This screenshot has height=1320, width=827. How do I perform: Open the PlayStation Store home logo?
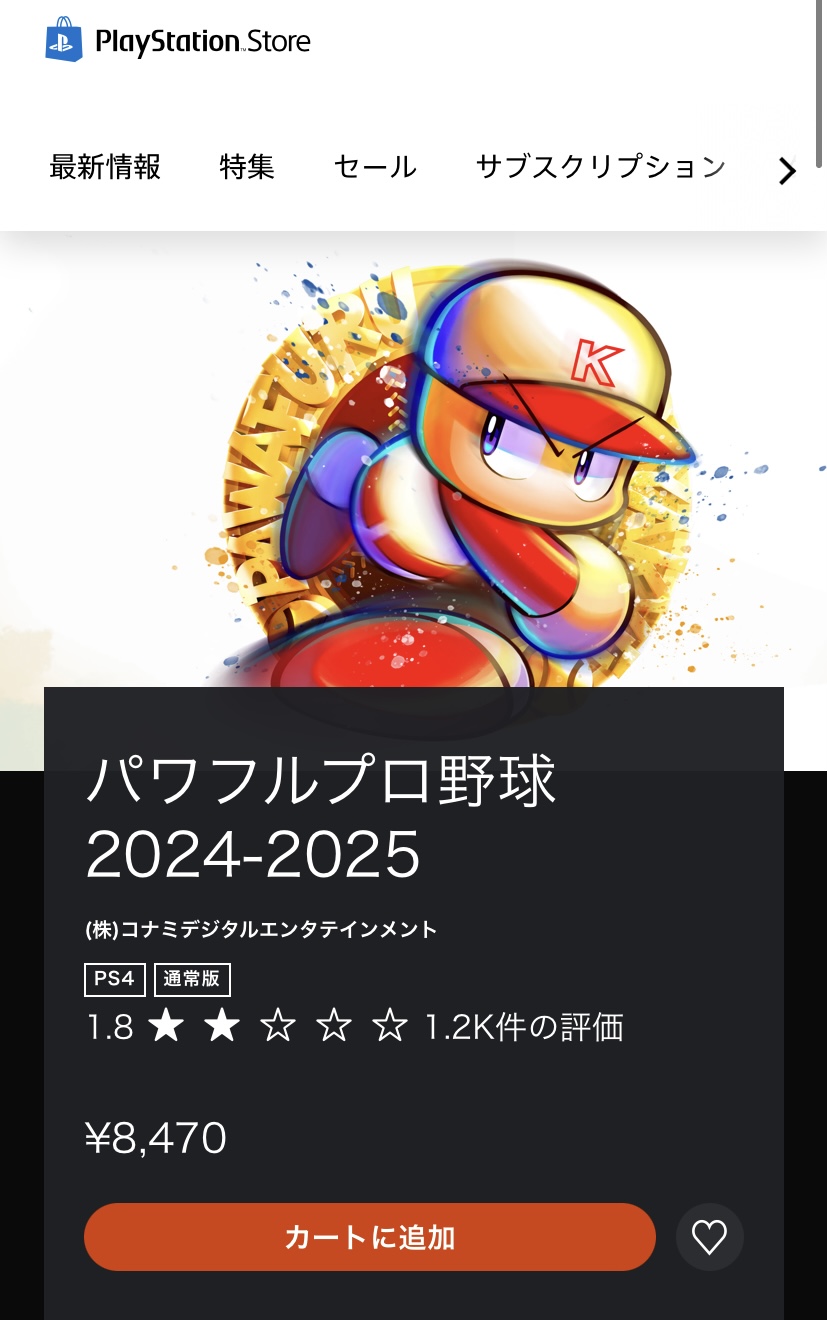coord(178,40)
